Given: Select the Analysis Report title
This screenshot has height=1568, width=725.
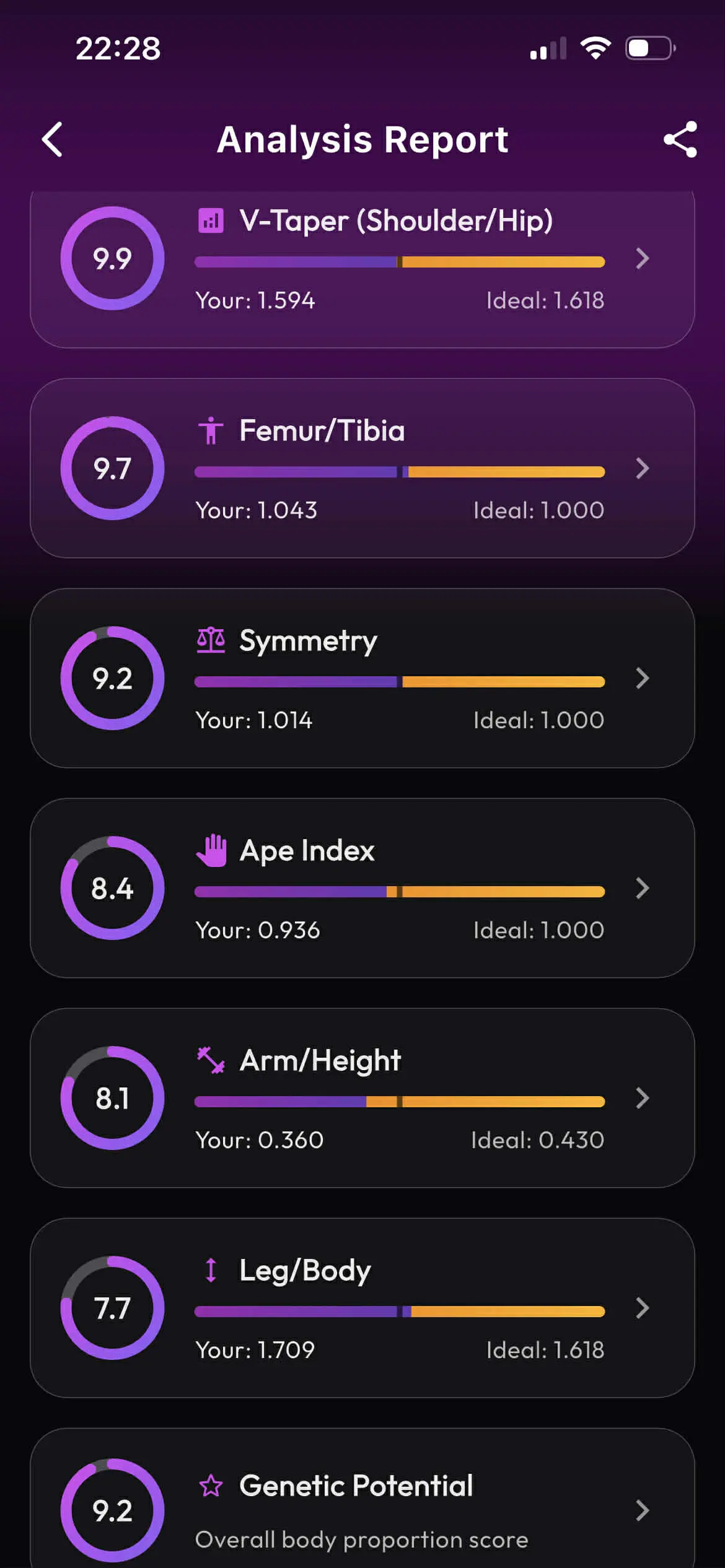Looking at the screenshot, I should (x=362, y=140).
